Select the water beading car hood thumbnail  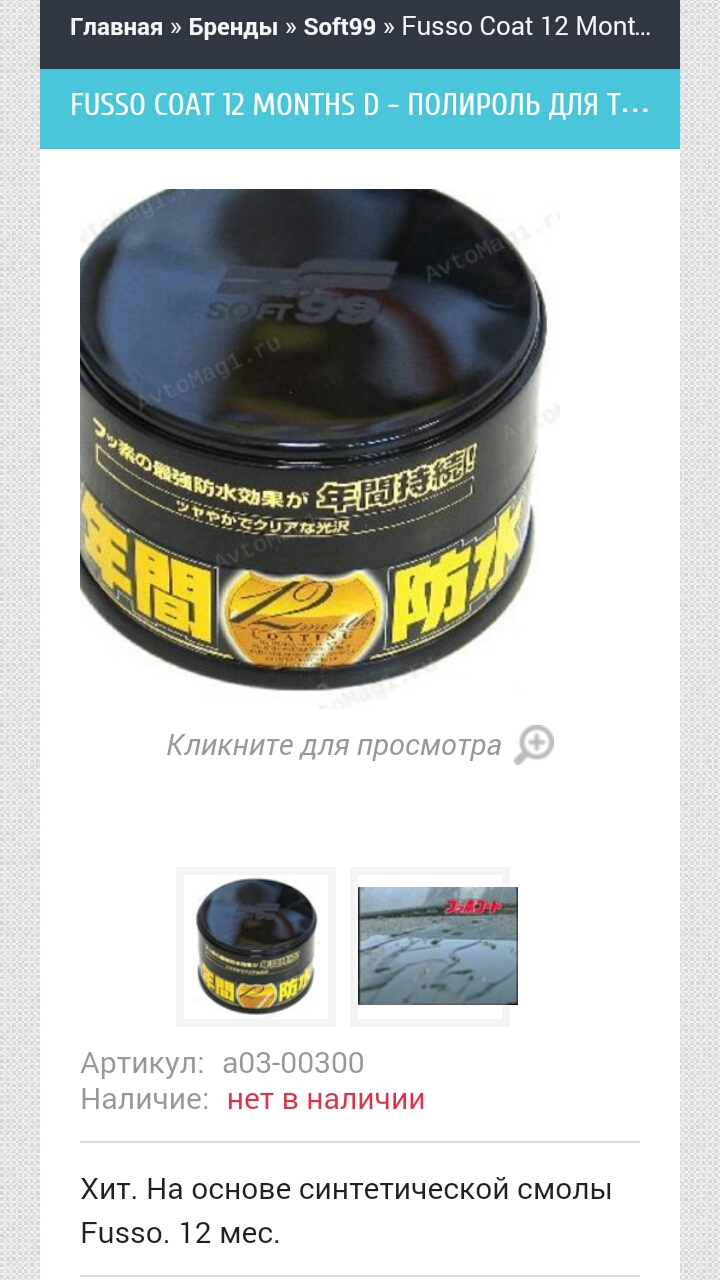(x=438, y=946)
